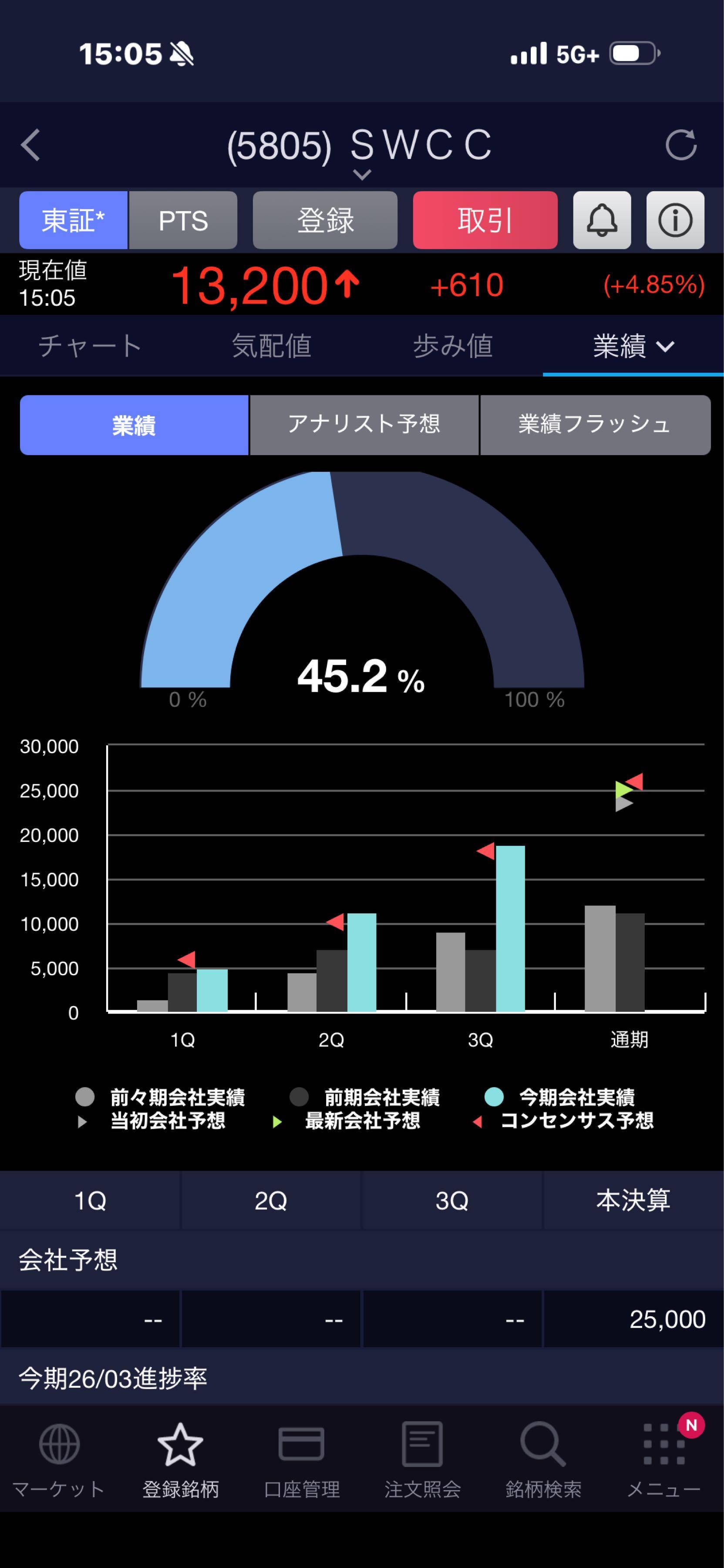The height and width of the screenshot is (1568, 724).
Task: Open the stock info icon
Action: coord(675,220)
